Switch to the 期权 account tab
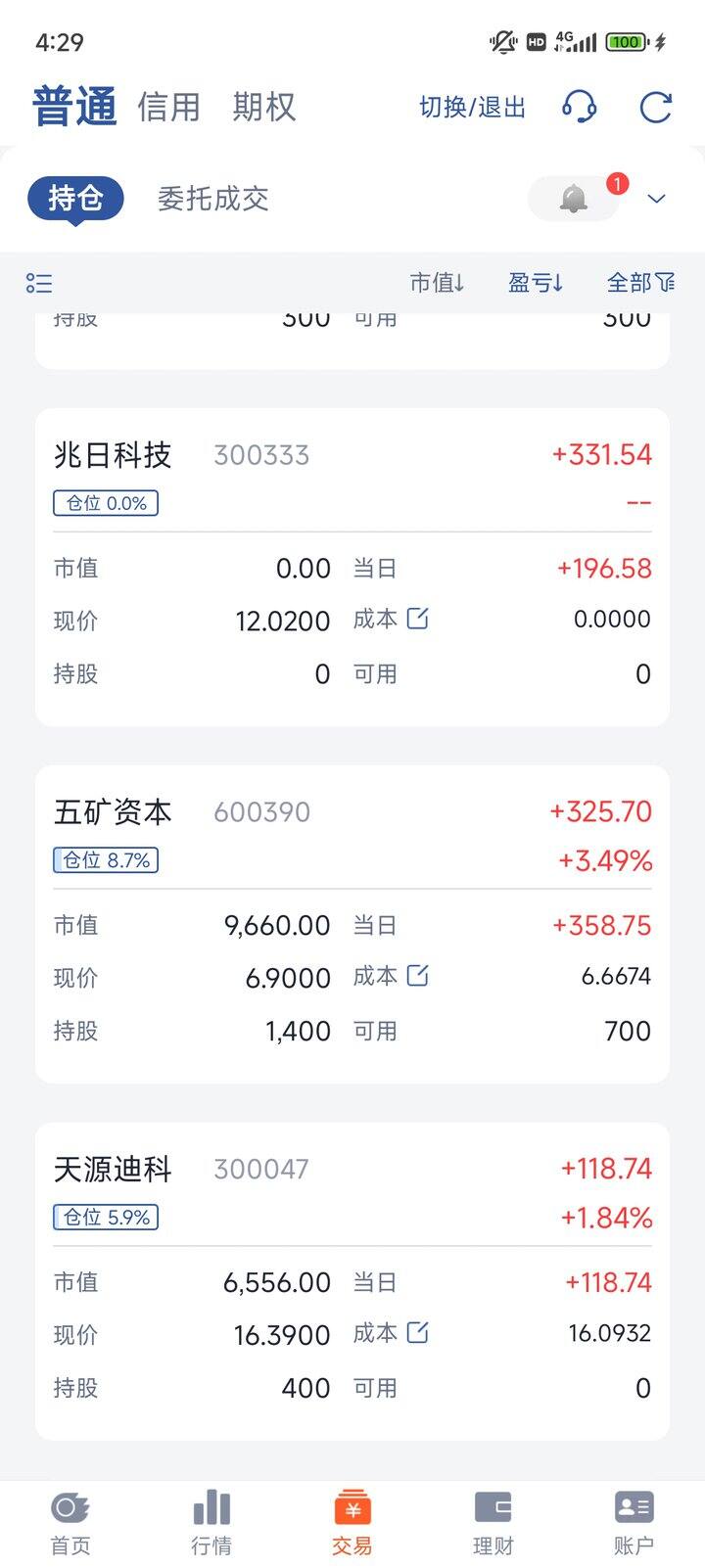Viewport: 705px width, 1568px height. 263,107
